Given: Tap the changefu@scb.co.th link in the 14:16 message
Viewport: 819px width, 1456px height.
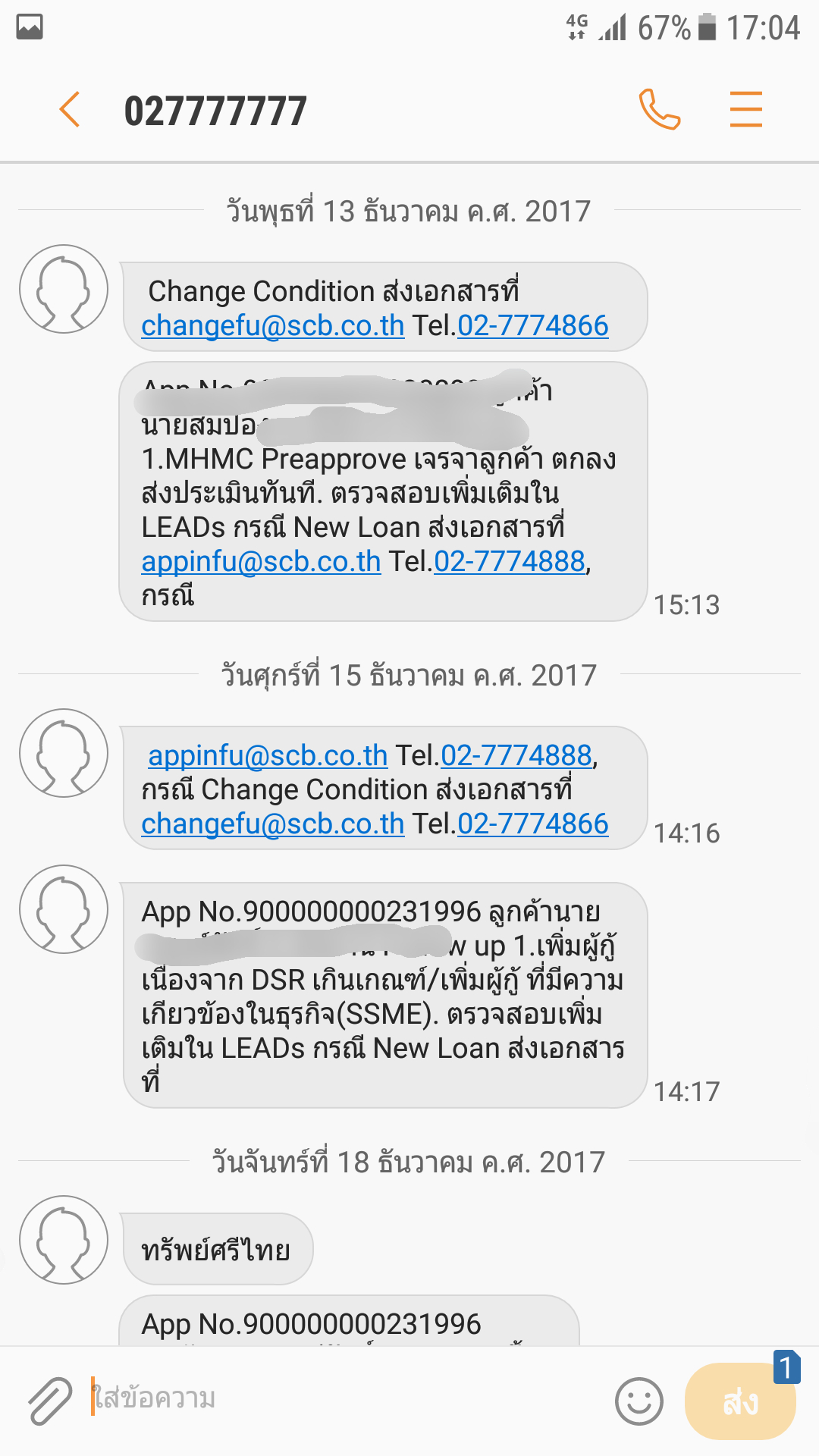Looking at the screenshot, I should coord(273,824).
